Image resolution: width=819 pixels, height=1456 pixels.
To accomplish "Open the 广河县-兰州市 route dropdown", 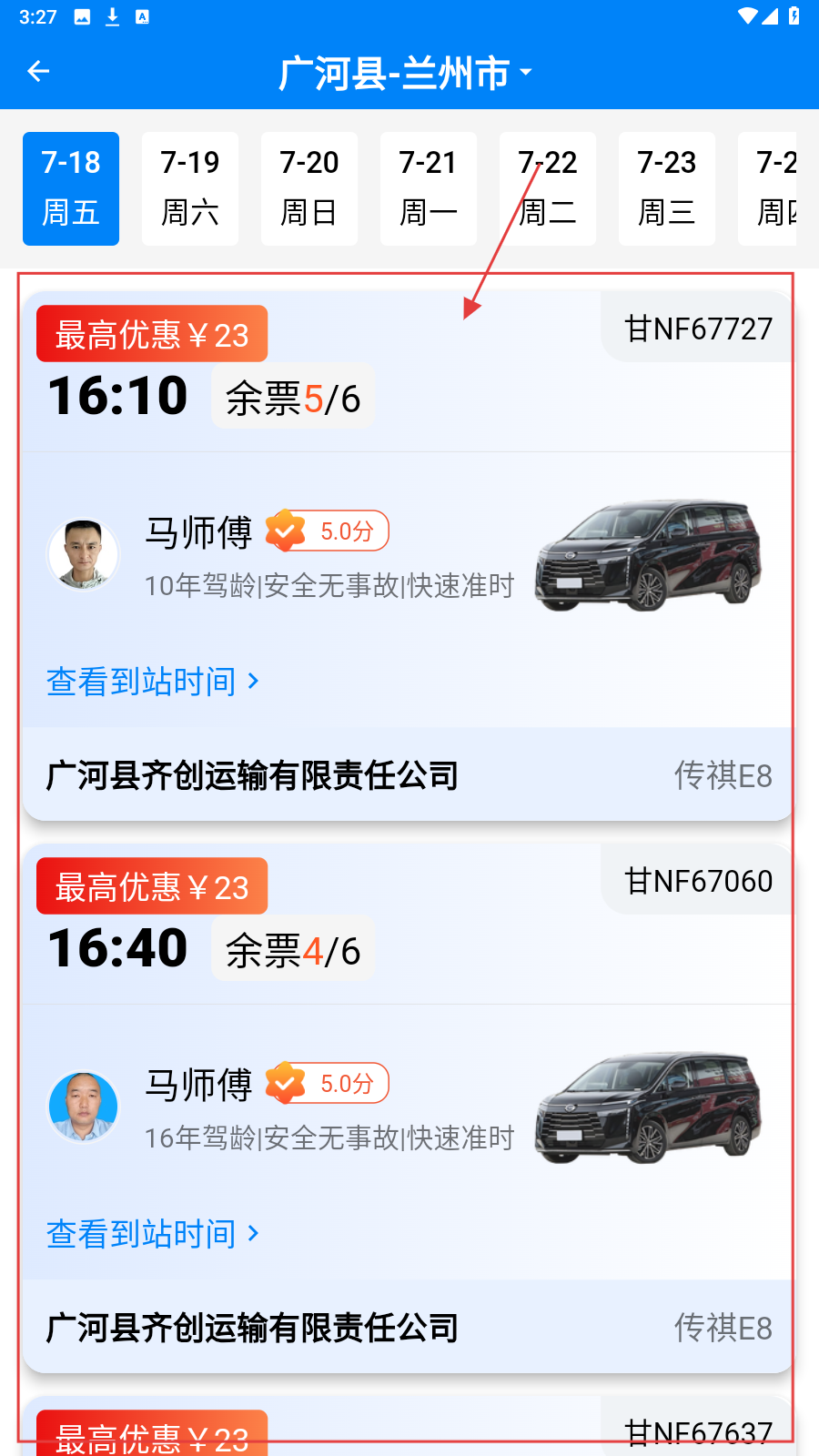I will point(405,73).
